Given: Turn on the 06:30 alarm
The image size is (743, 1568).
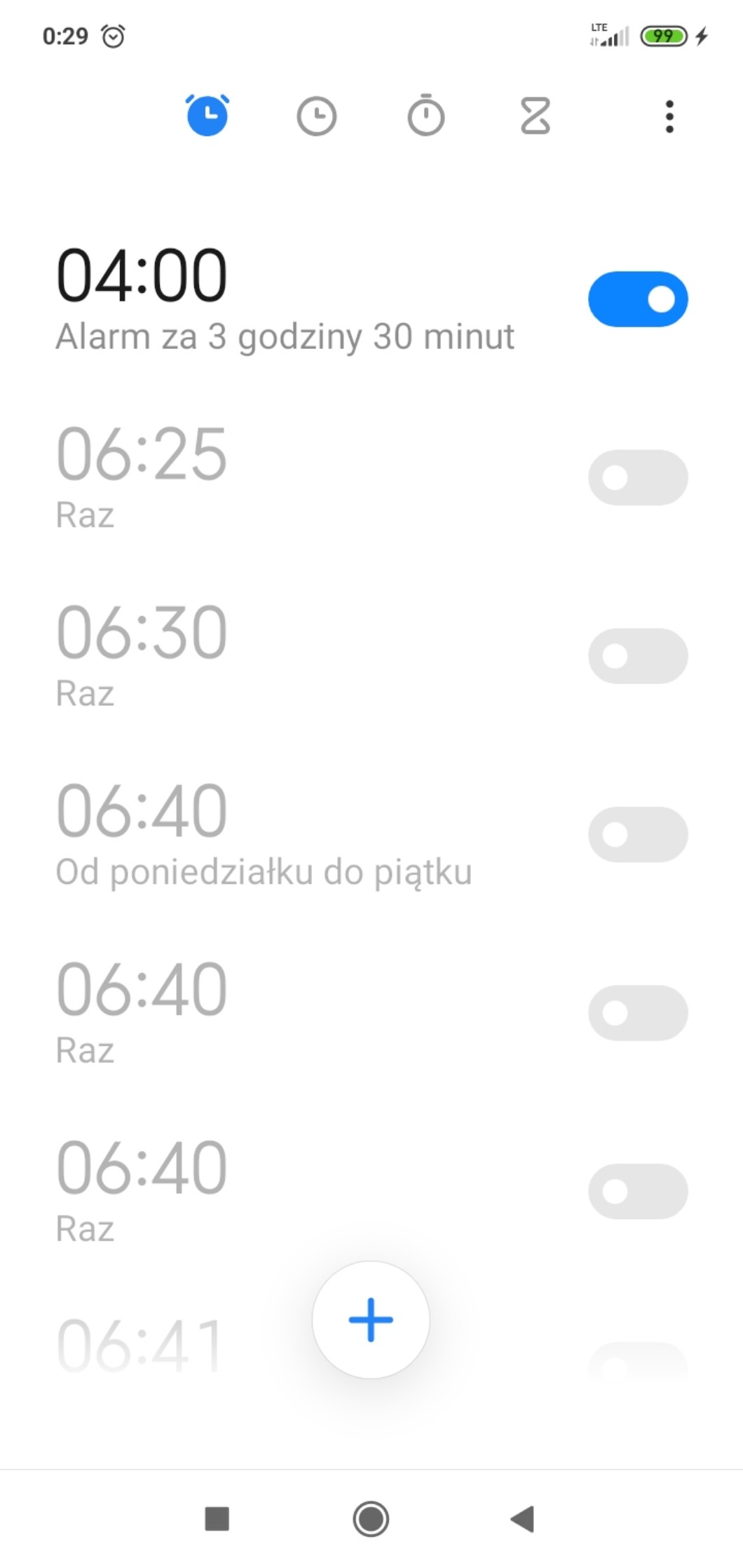Looking at the screenshot, I should pyautogui.click(x=637, y=656).
